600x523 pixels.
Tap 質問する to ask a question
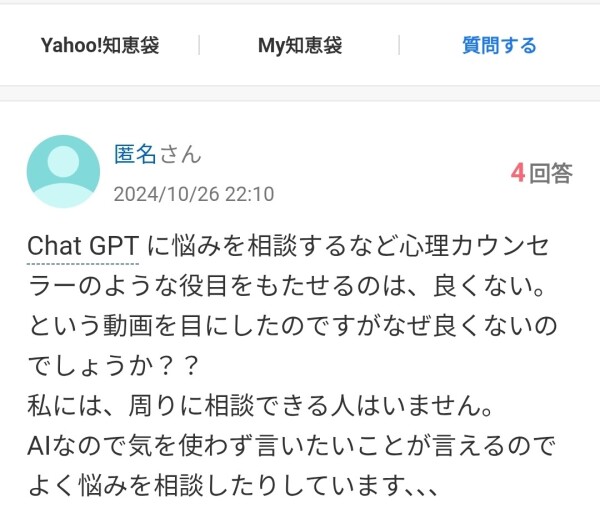click(499, 45)
